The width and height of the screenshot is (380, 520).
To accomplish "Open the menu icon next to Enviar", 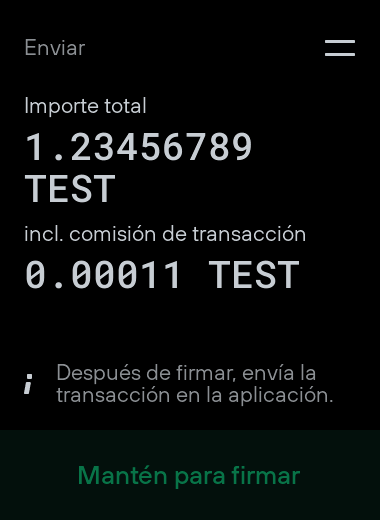I will (x=340, y=48).
